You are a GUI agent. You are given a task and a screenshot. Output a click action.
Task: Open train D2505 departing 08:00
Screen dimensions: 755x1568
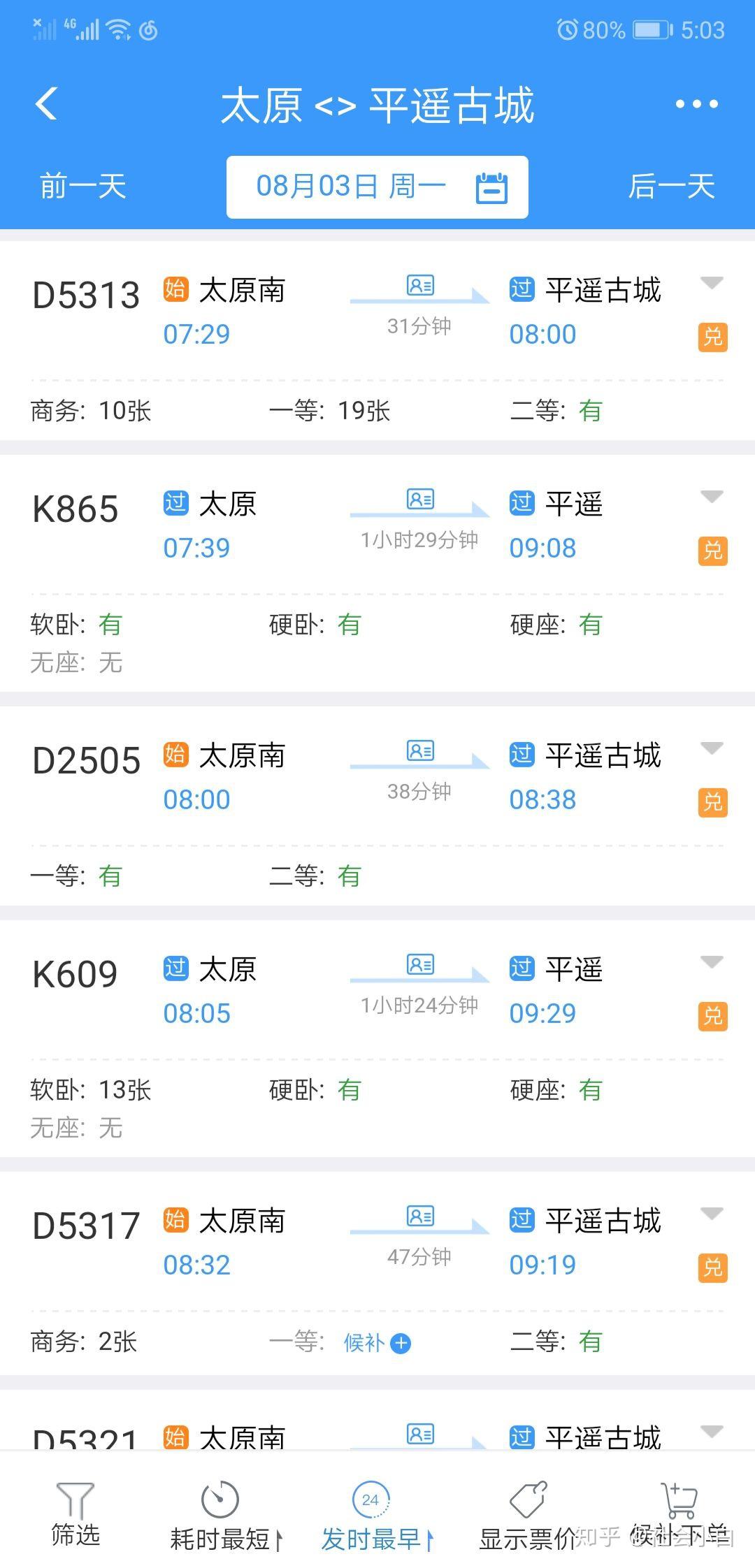tap(87, 761)
